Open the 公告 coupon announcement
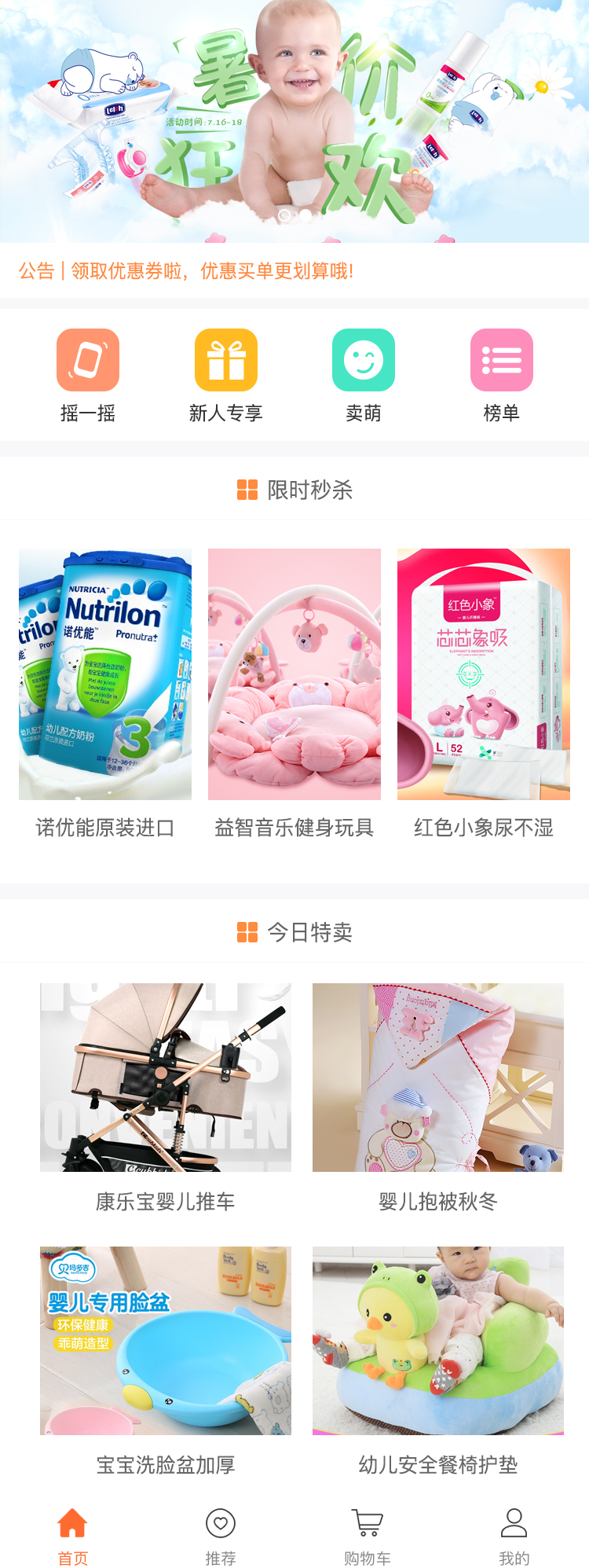589x1568 pixels. (x=186, y=271)
